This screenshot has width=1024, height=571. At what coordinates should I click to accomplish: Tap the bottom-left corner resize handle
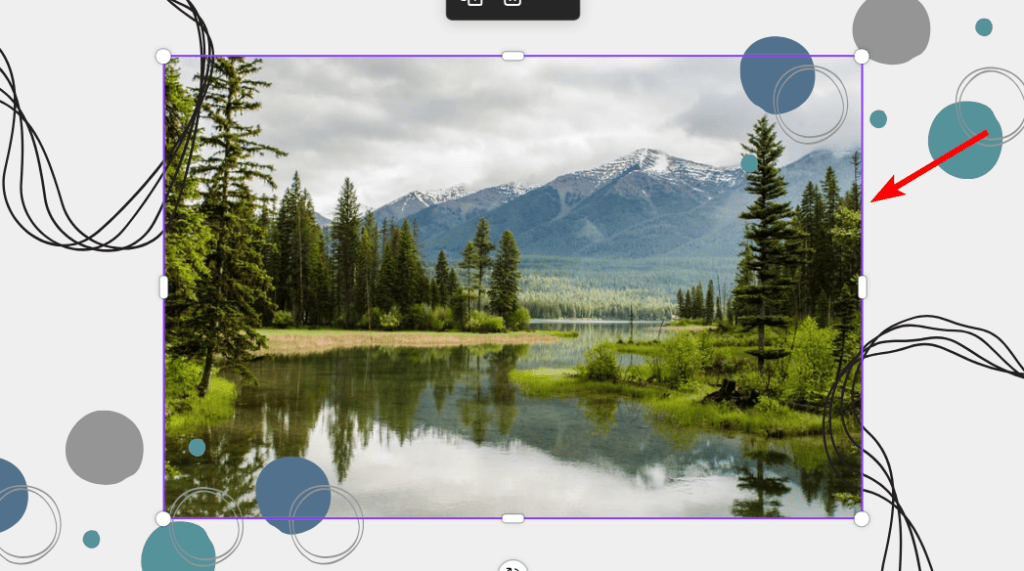[x=164, y=518]
